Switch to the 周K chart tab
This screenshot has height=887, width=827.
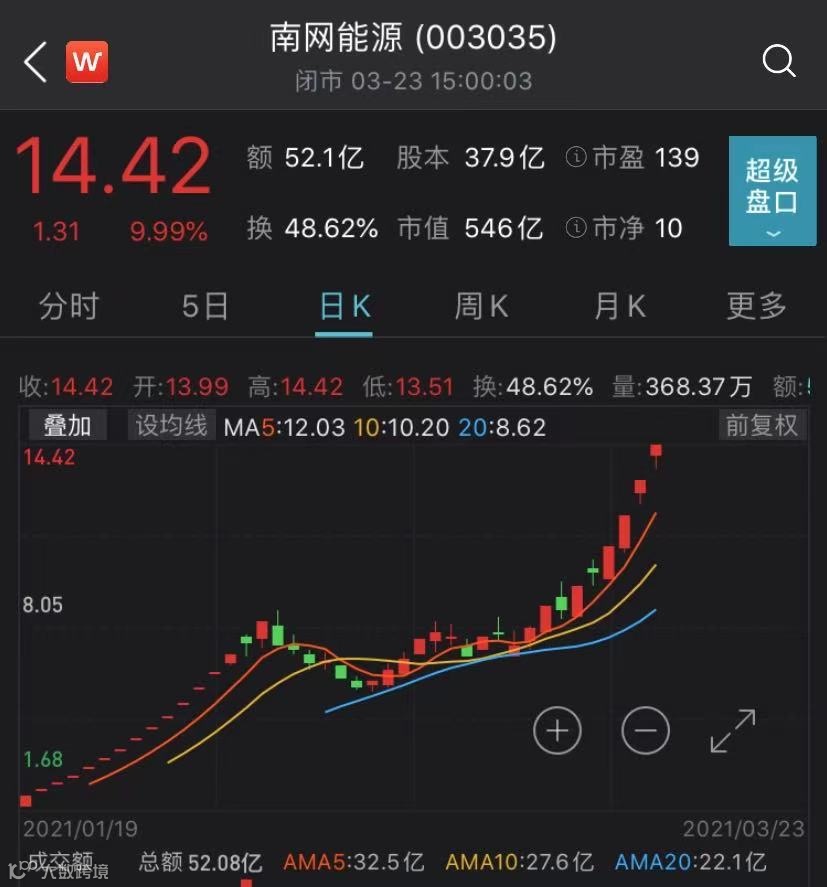pyautogui.click(x=481, y=306)
